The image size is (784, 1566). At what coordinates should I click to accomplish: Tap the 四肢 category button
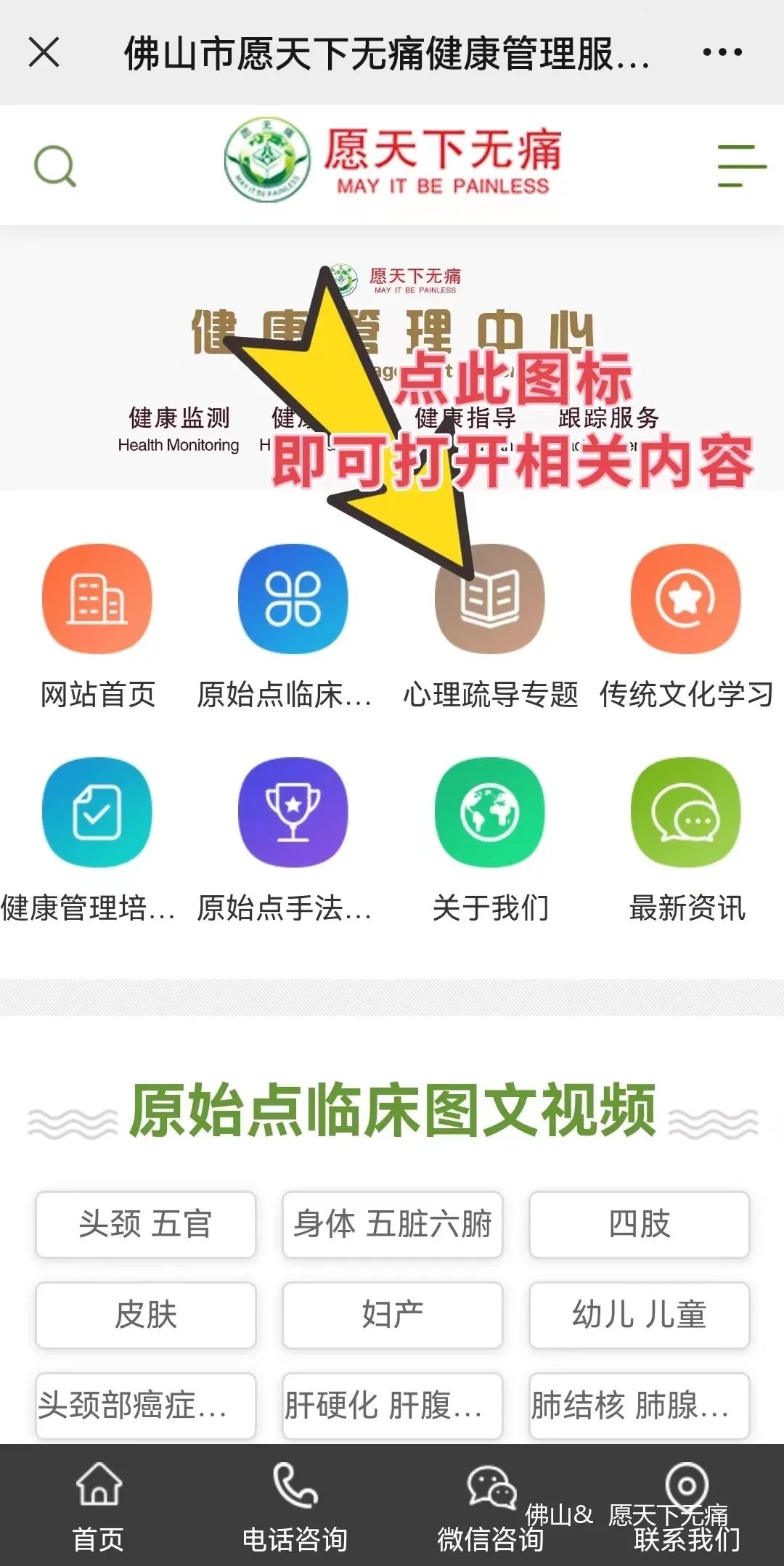[639, 1224]
